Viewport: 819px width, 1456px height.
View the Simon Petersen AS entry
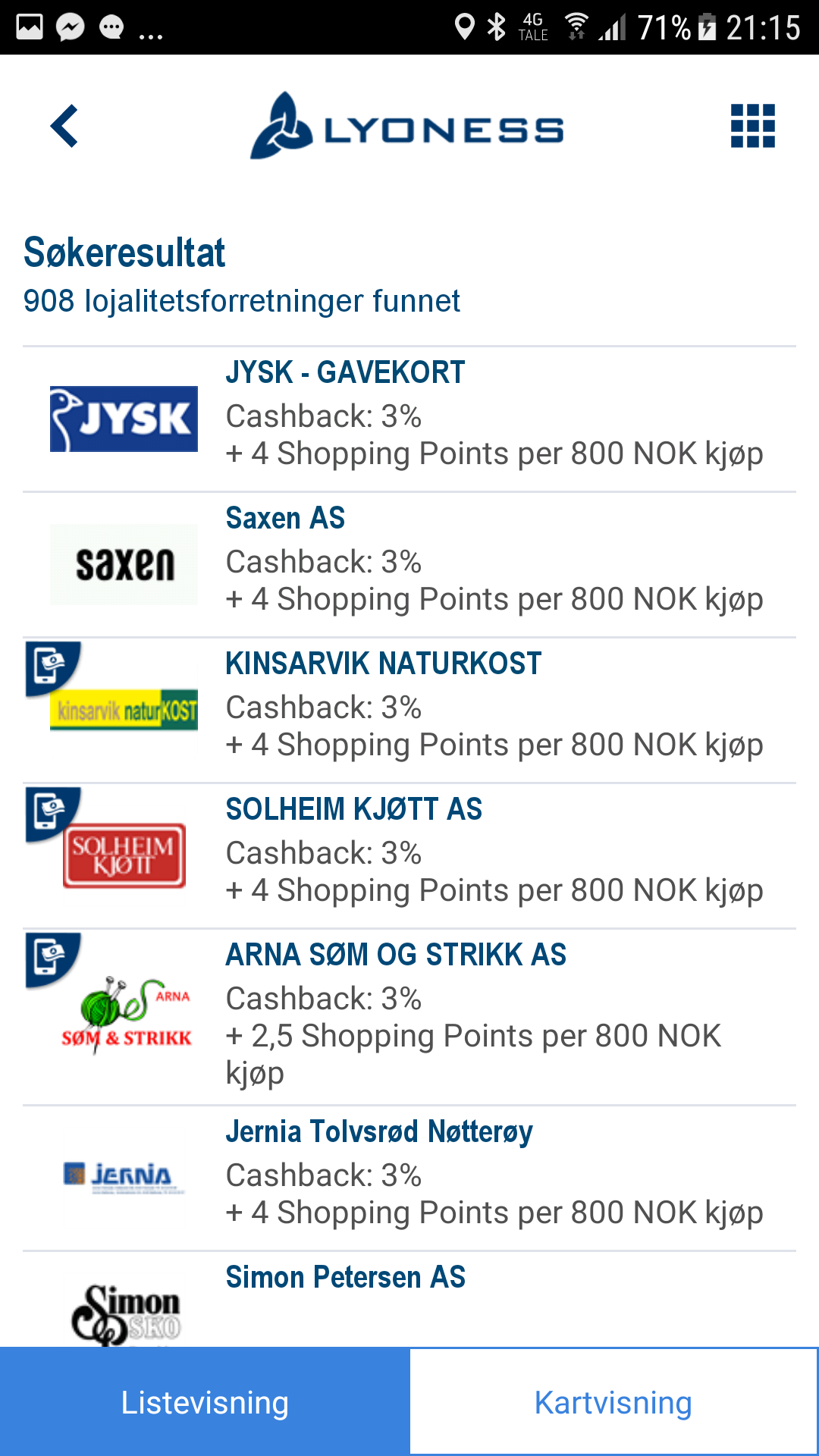coord(409,1300)
